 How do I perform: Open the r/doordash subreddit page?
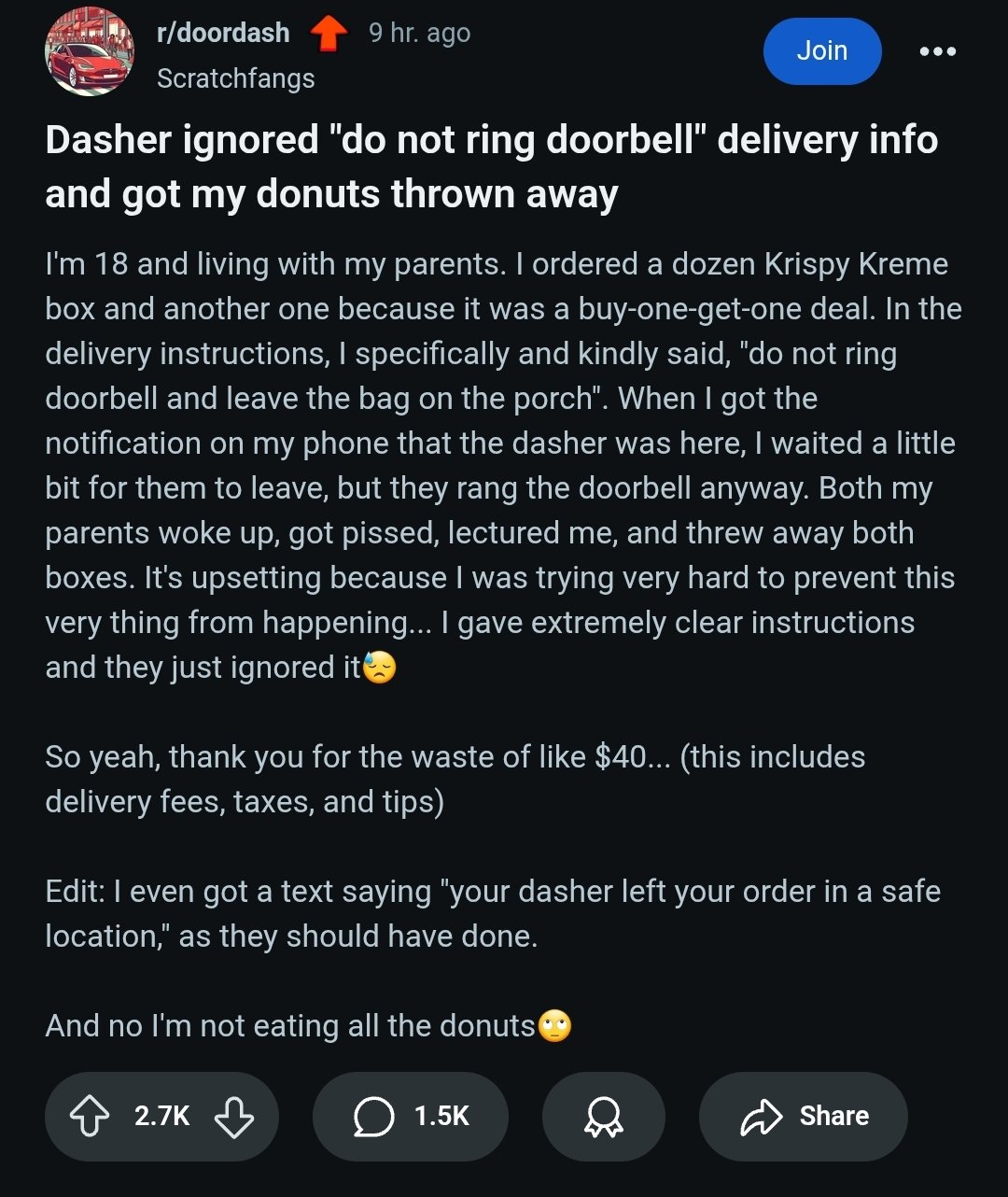[x=223, y=34]
